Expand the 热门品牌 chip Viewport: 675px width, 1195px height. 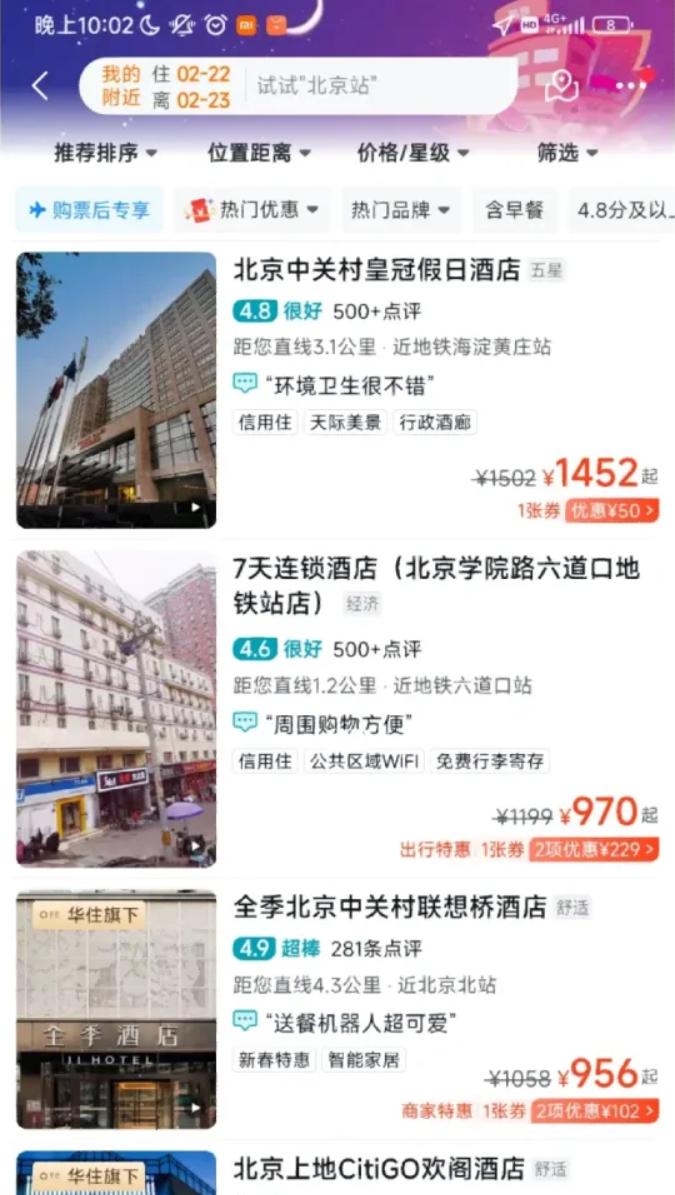click(x=400, y=210)
